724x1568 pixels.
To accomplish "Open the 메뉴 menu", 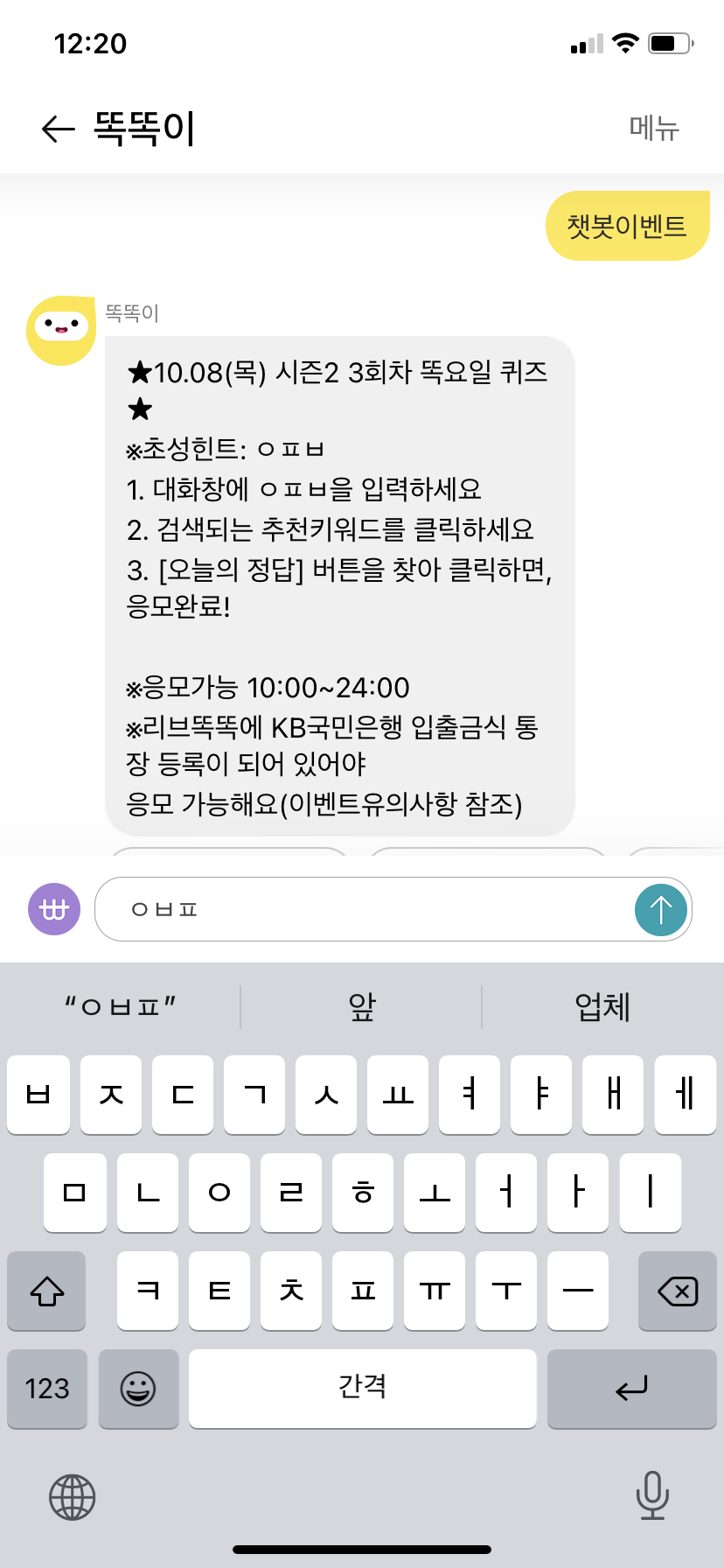I will pos(654,129).
